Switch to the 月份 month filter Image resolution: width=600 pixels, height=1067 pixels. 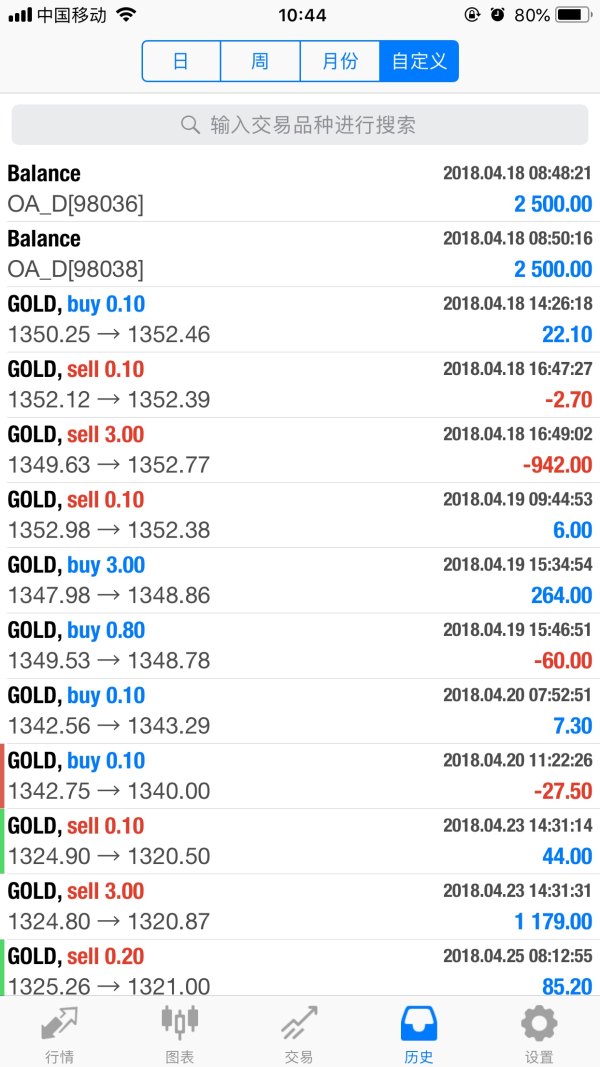tap(340, 61)
